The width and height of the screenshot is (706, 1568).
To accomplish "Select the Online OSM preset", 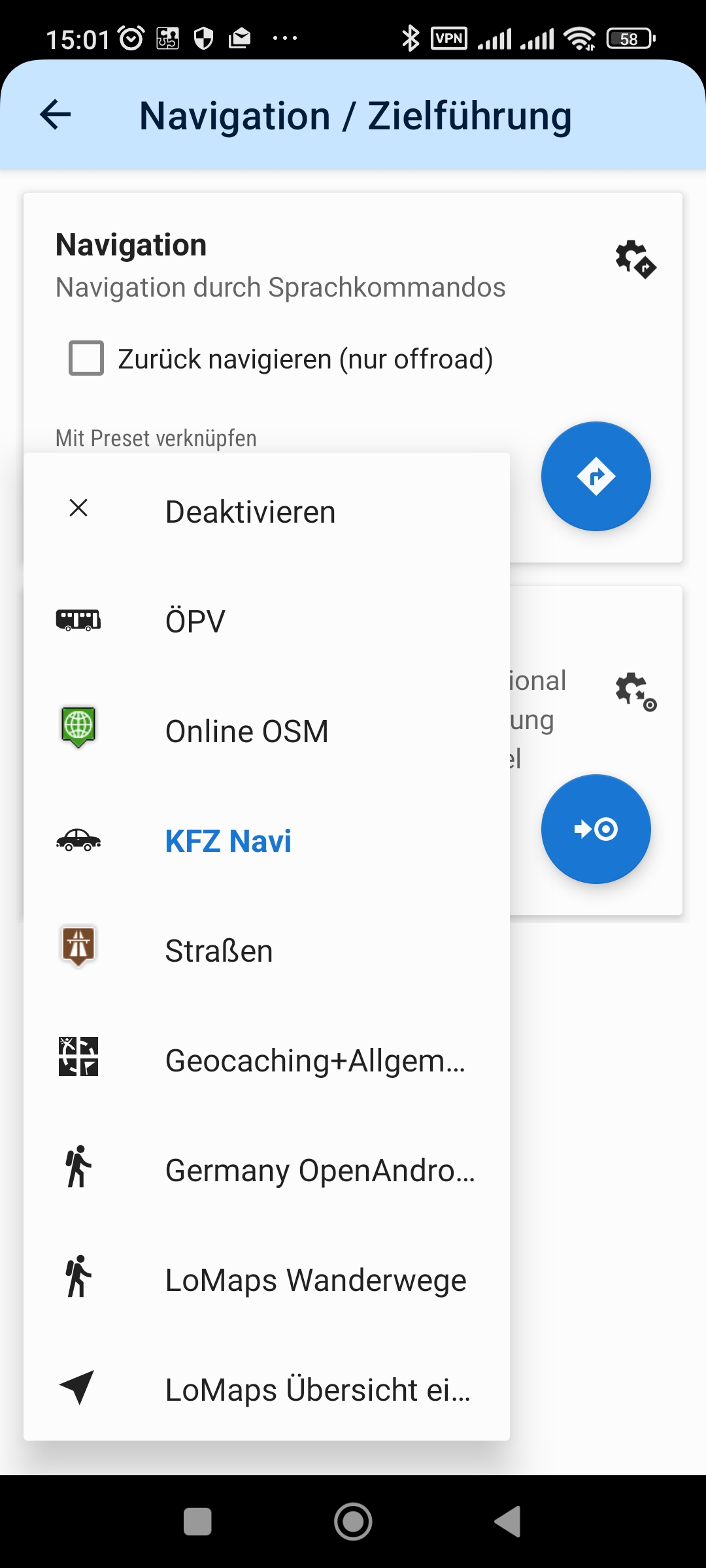I will click(x=246, y=731).
